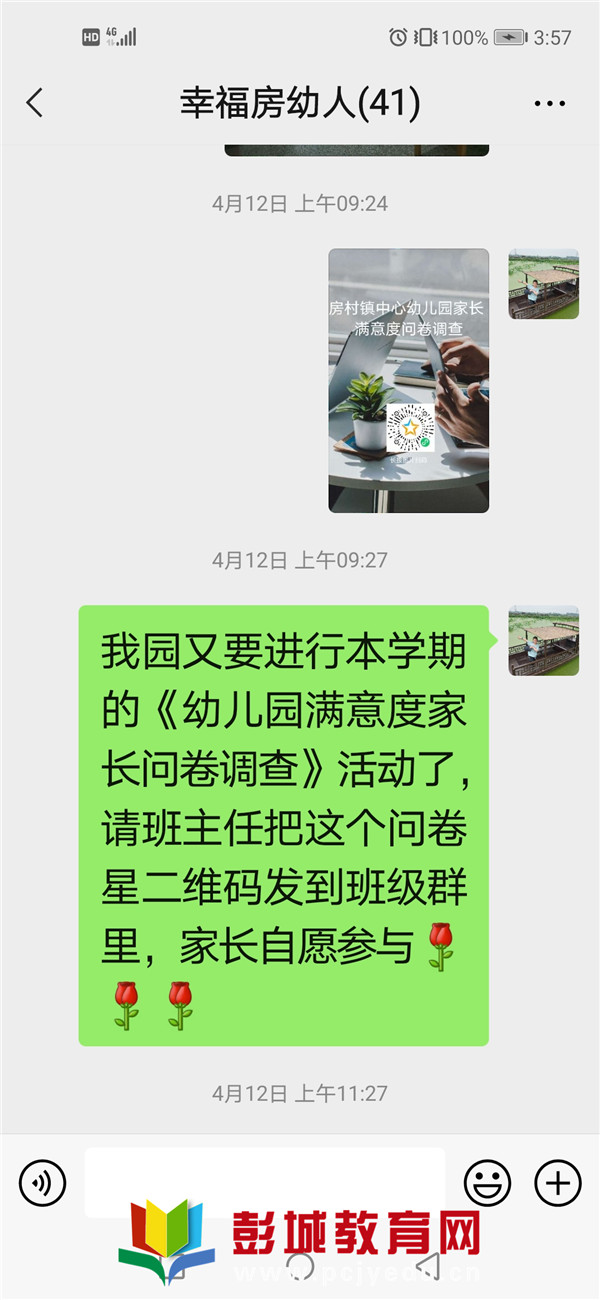Go back from the 幸福房幼人 group chat
The image size is (600, 1300).
coord(35,102)
